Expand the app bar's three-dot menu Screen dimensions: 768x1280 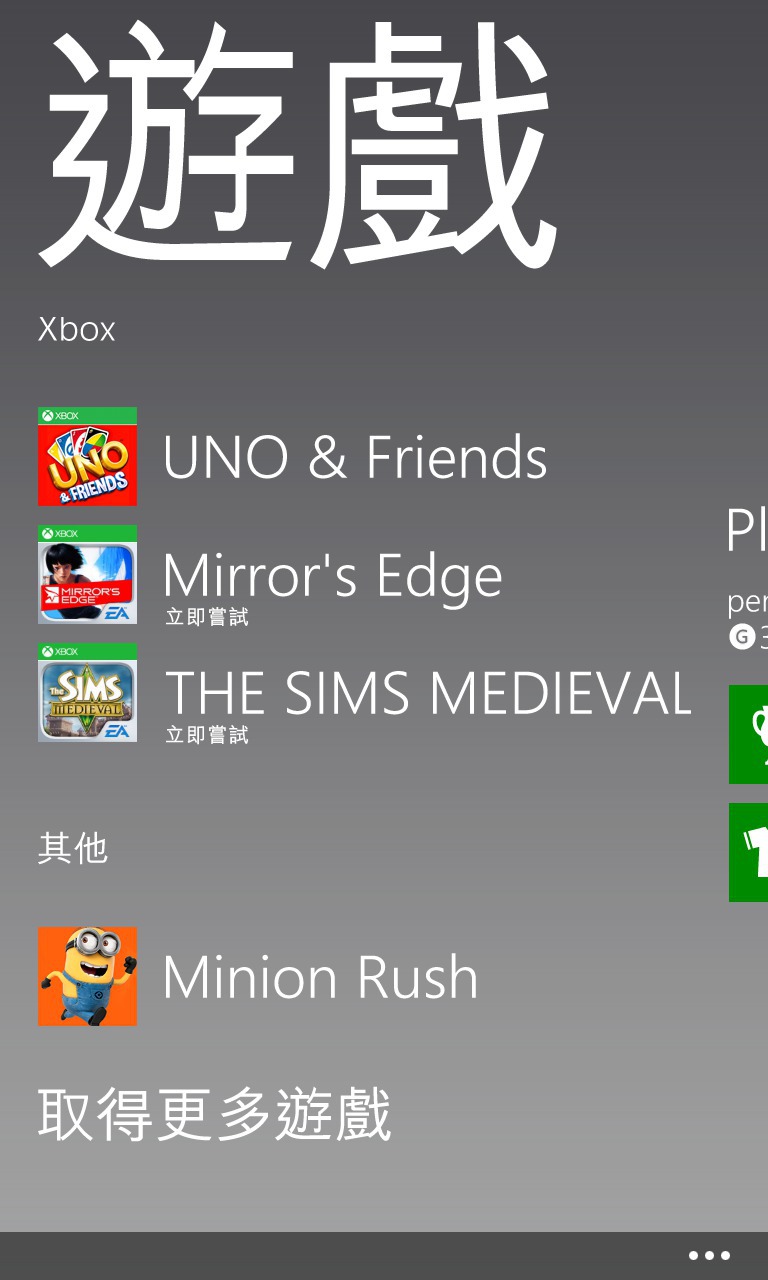[x=709, y=1256]
